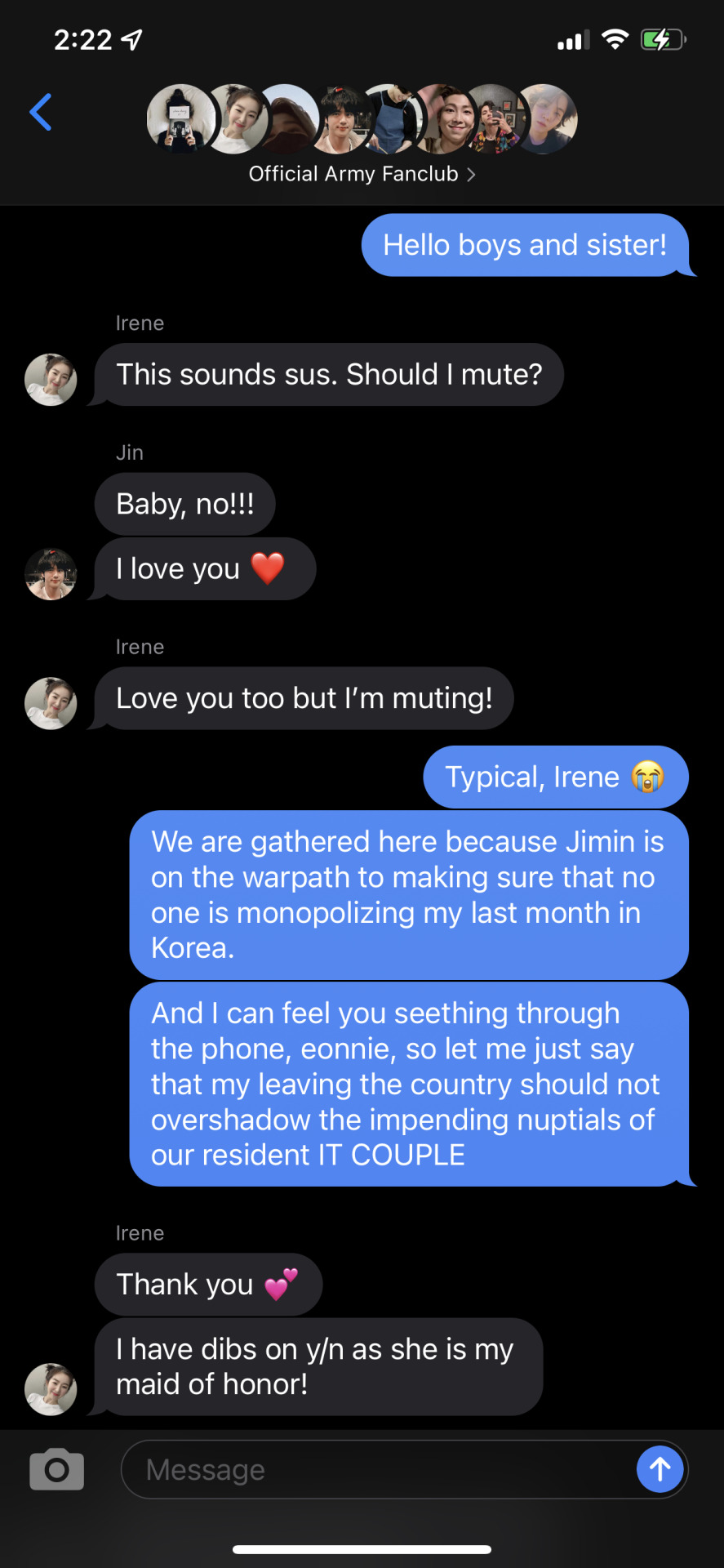This screenshot has width=724, height=1568.
Task: Open Official Army Fanclub group details
Action: (x=362, y=174)
